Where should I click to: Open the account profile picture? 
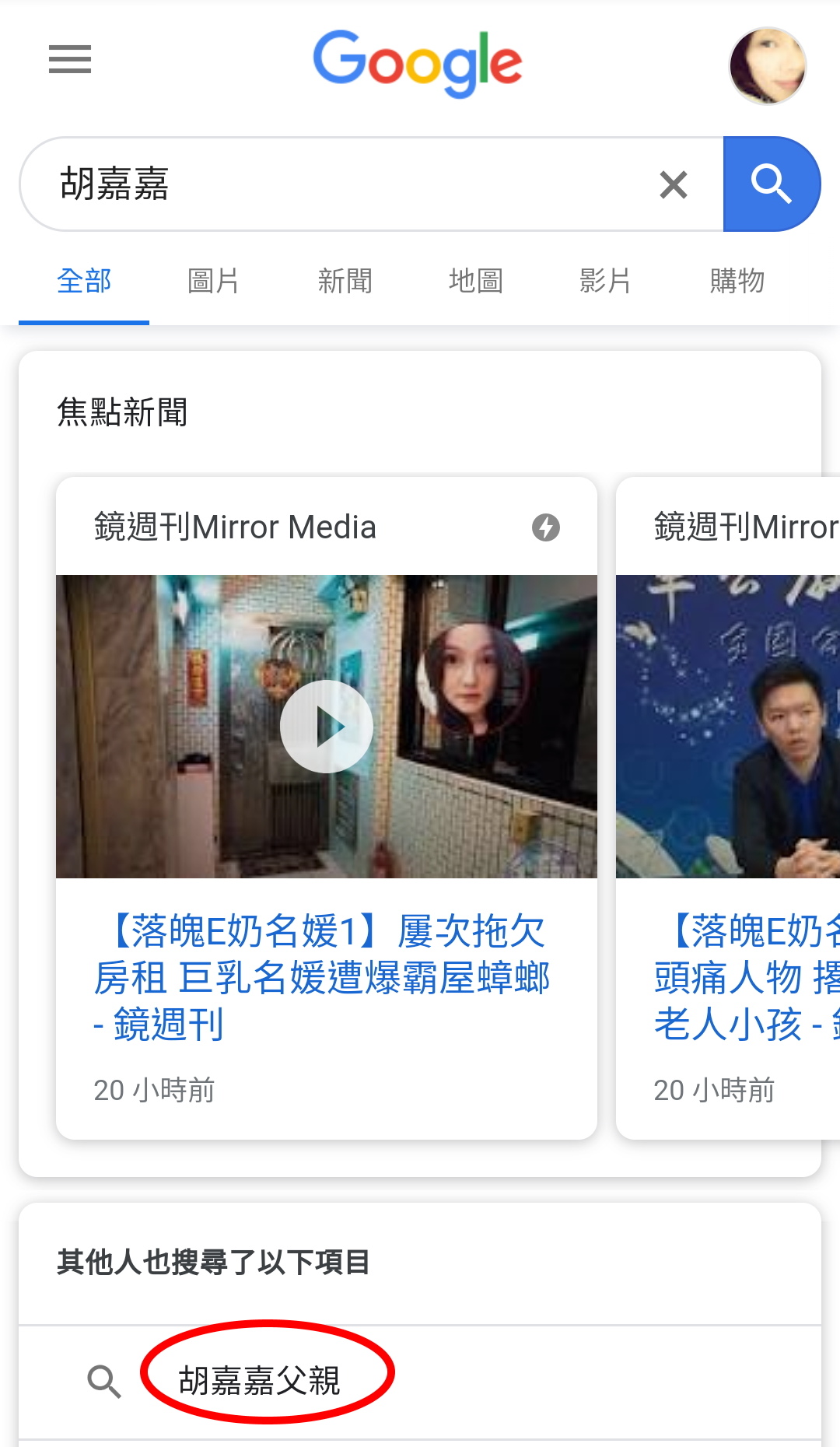click(767, 66)
